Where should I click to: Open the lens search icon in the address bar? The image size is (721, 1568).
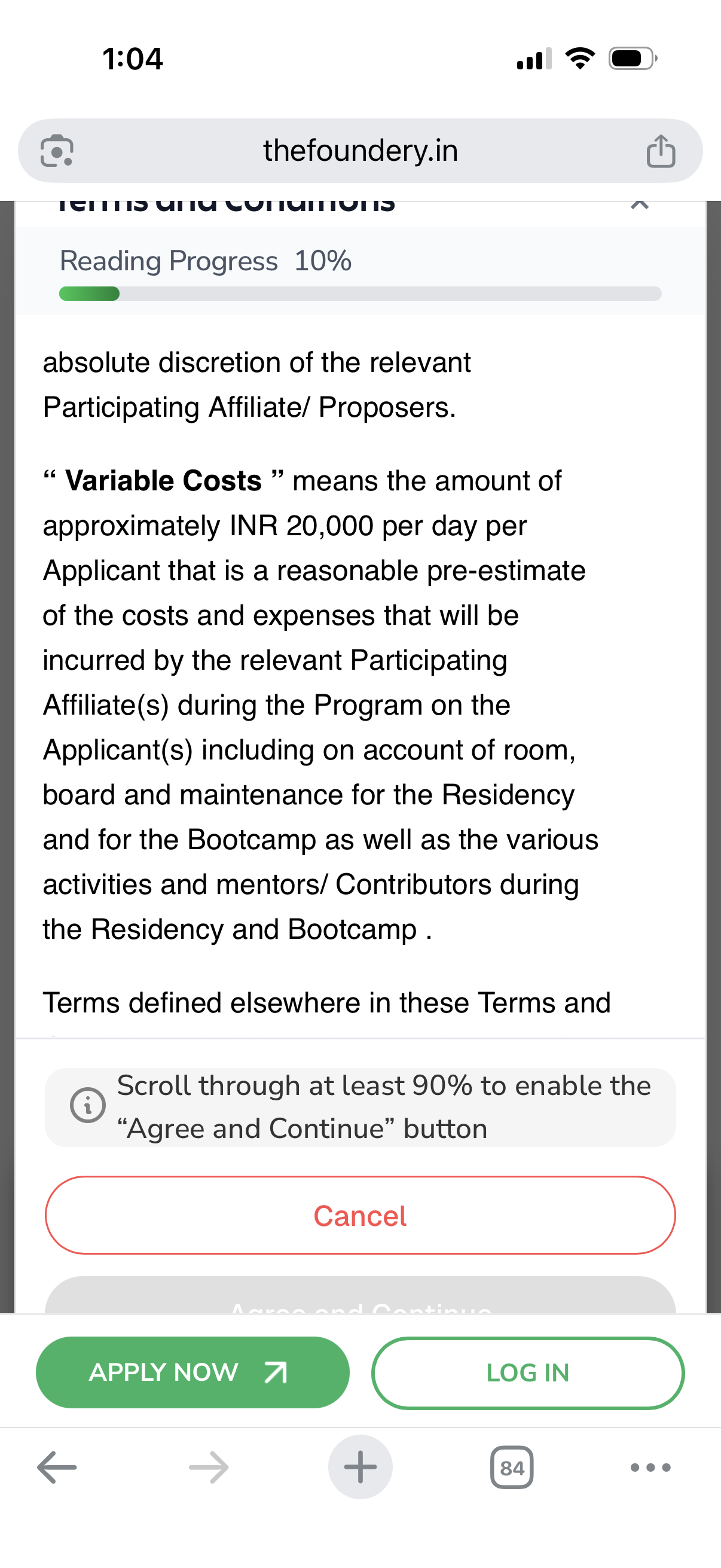coord(57,151)
